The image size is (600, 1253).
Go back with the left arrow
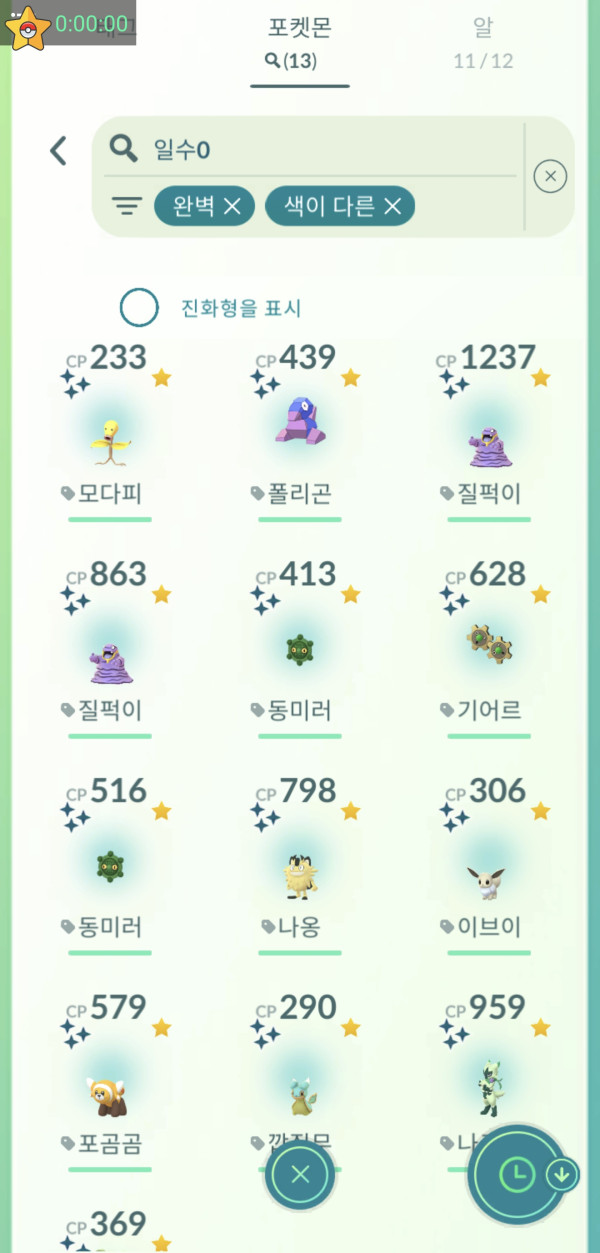click(58, 151)
